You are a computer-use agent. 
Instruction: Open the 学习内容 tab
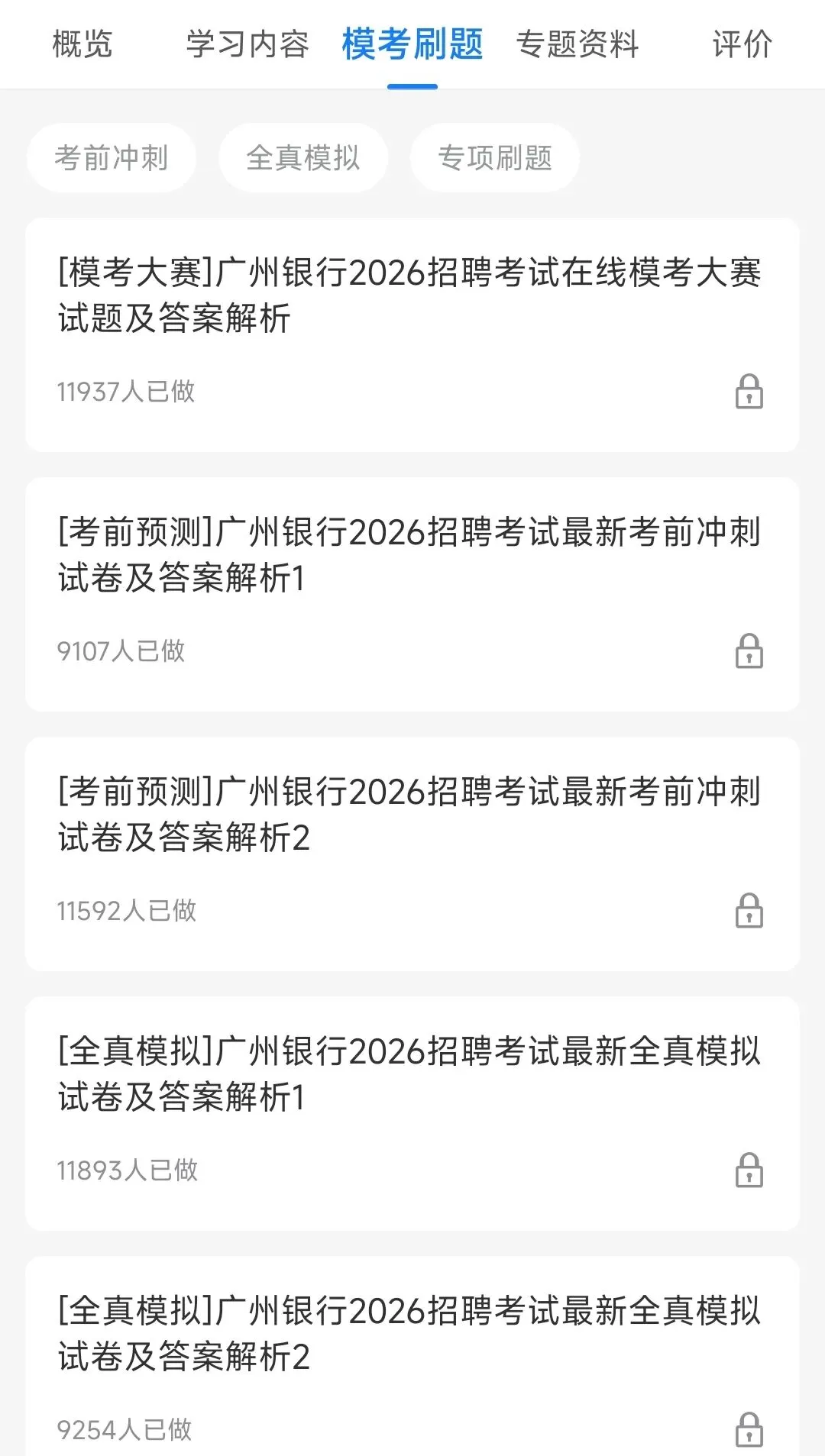coord(247,44)
